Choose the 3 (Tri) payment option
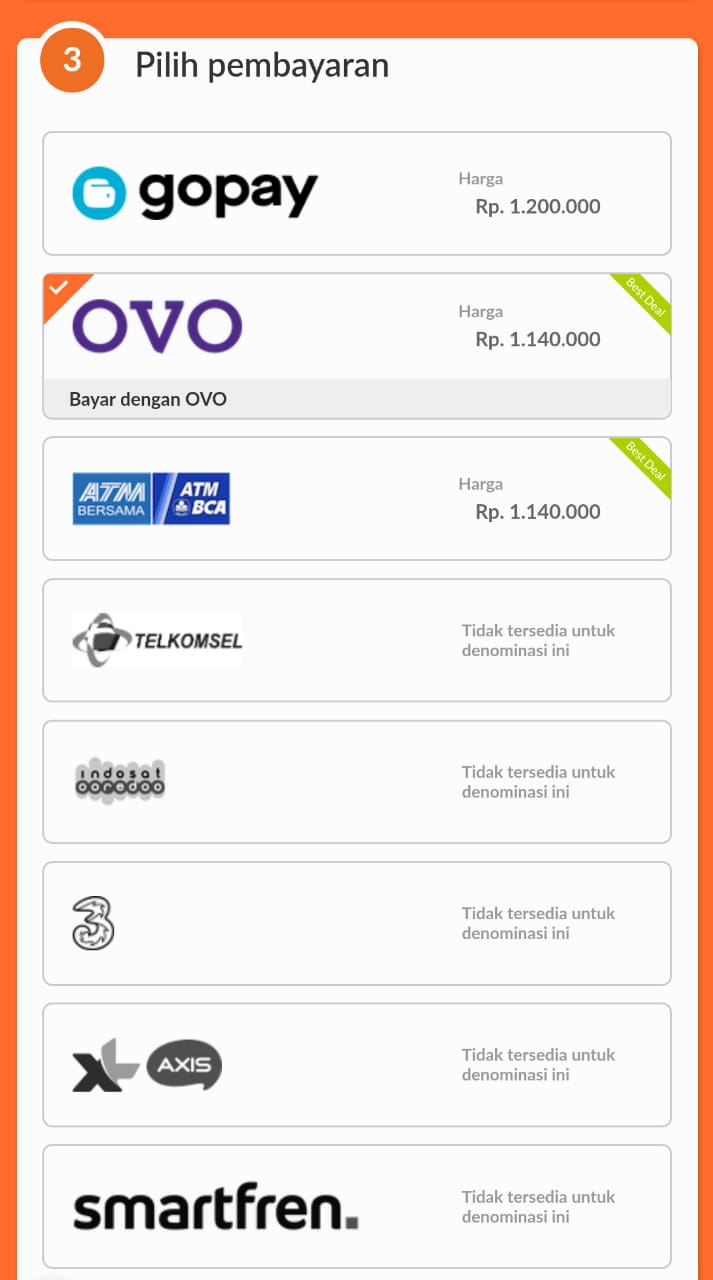 [x=356, y=923]
